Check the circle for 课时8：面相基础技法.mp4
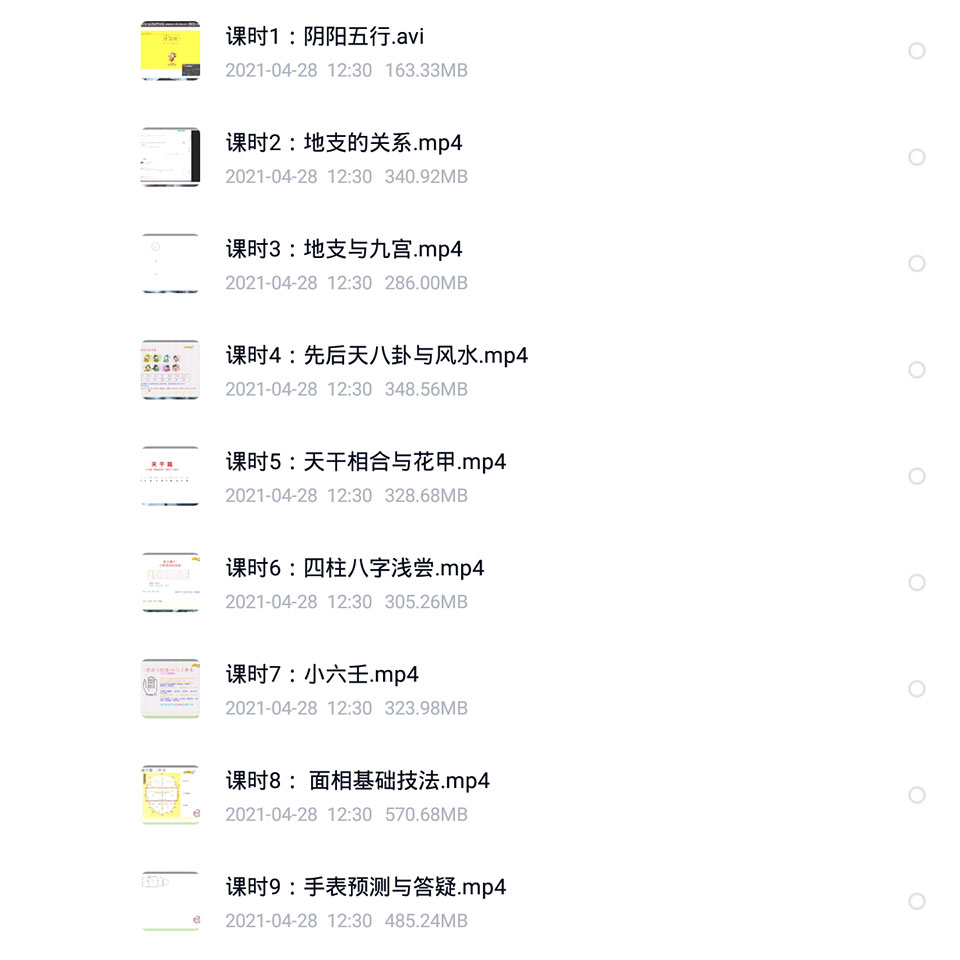 916,795
